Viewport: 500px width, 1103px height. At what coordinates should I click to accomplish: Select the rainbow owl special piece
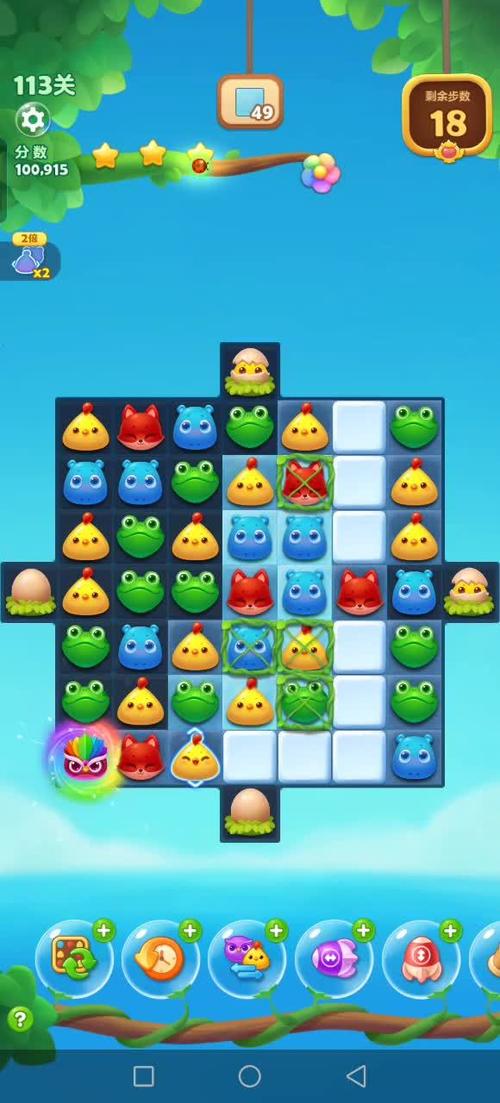click(84, 758)
